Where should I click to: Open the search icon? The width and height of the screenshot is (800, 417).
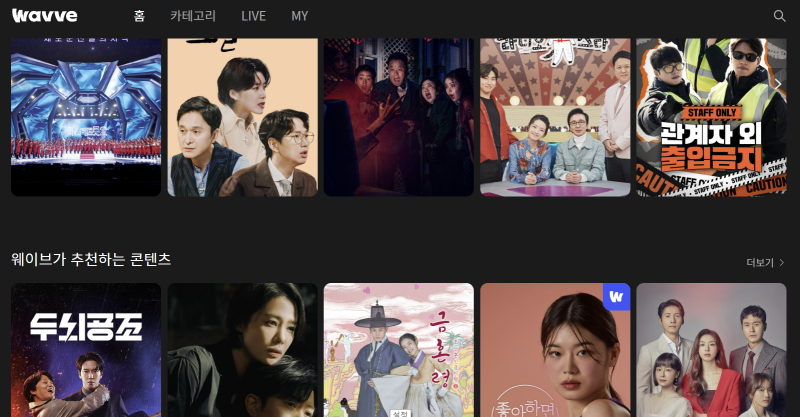780,16
